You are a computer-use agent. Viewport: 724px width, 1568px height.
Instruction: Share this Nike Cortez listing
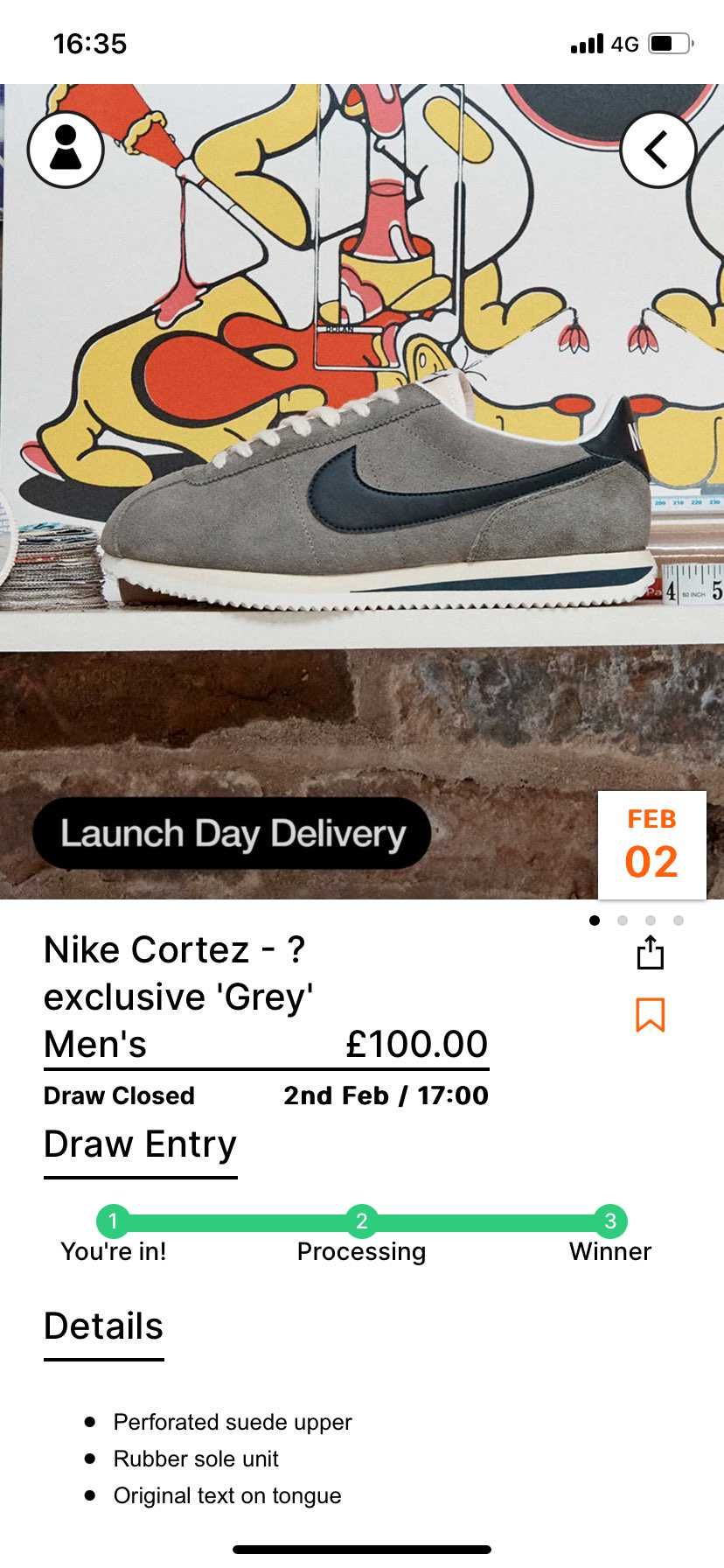point(650,953)
